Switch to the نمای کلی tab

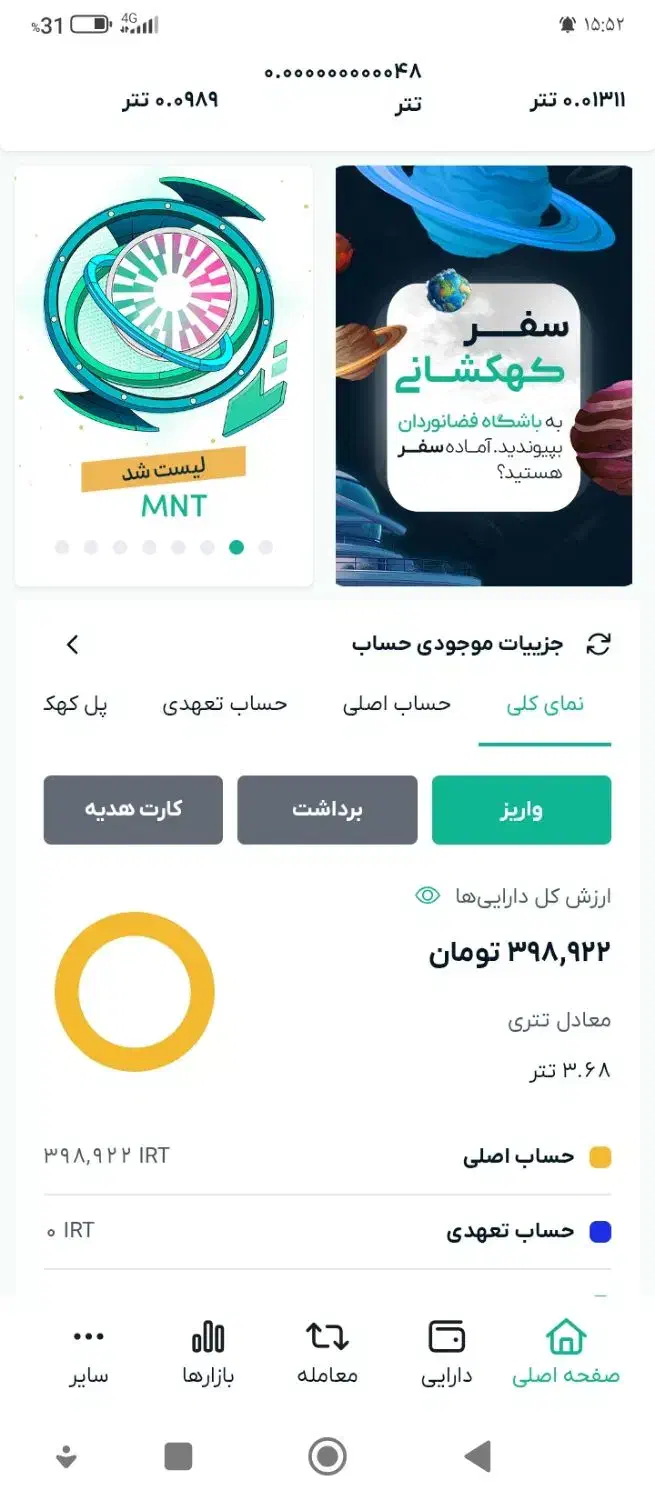(x=545, y=704)
